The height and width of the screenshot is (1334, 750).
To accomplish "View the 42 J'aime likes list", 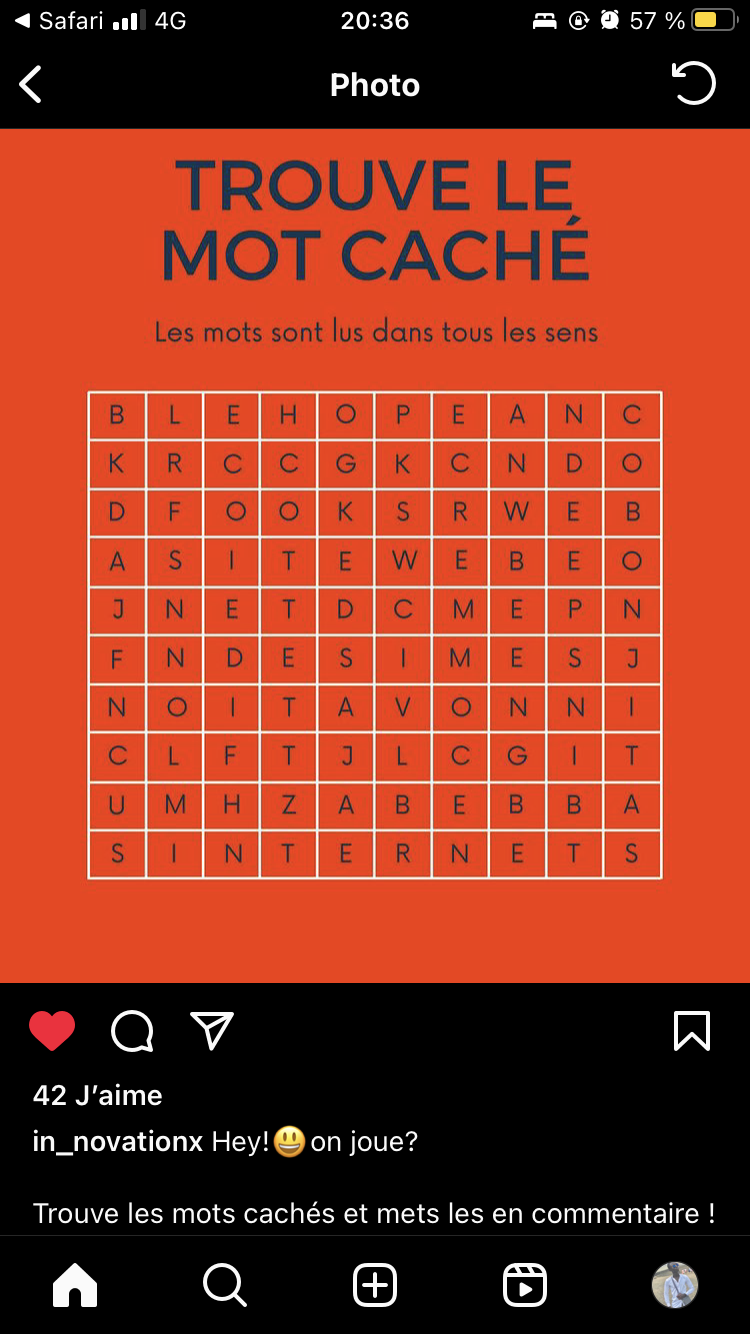I will click(x=97, y=1095).
